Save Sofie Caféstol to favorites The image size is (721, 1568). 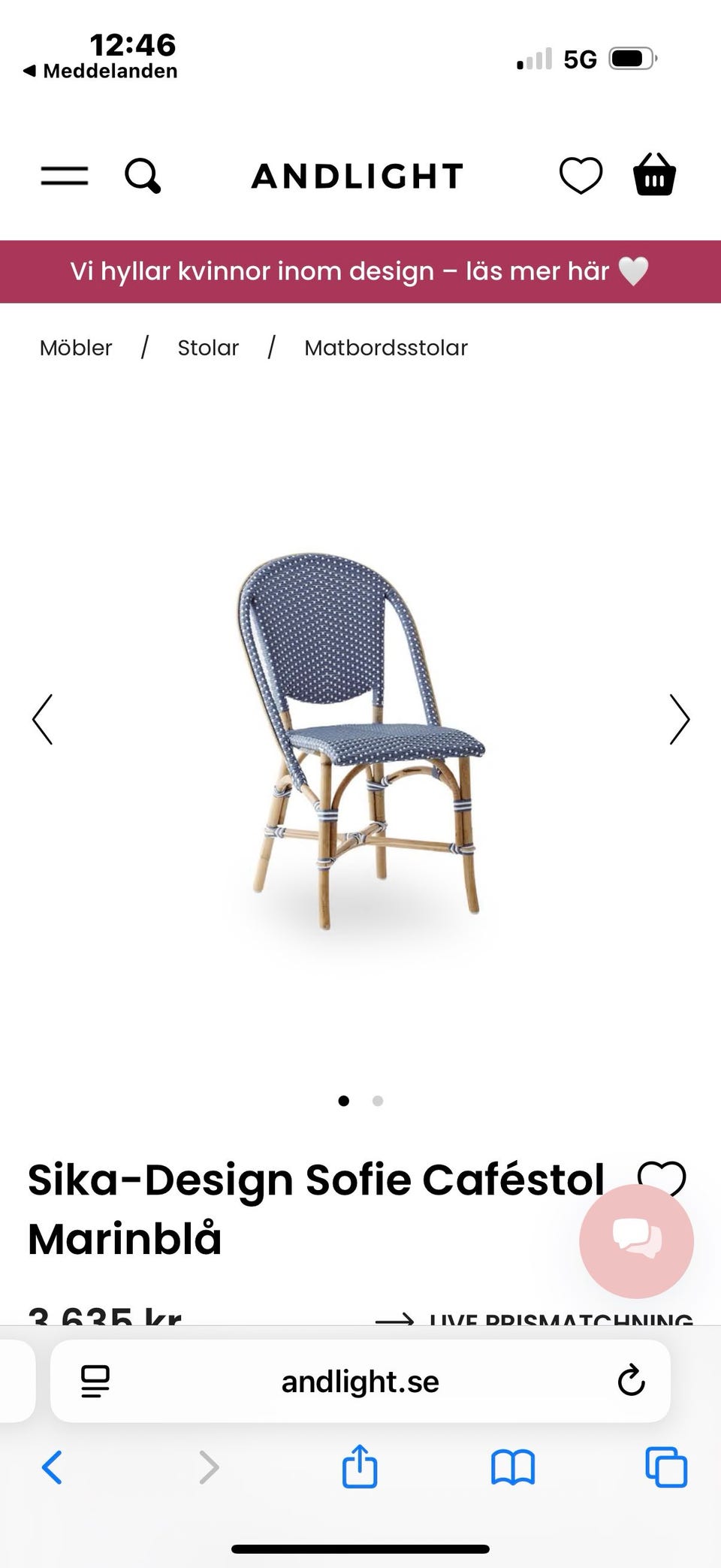pyautogui.click(x=661, y=1179)
